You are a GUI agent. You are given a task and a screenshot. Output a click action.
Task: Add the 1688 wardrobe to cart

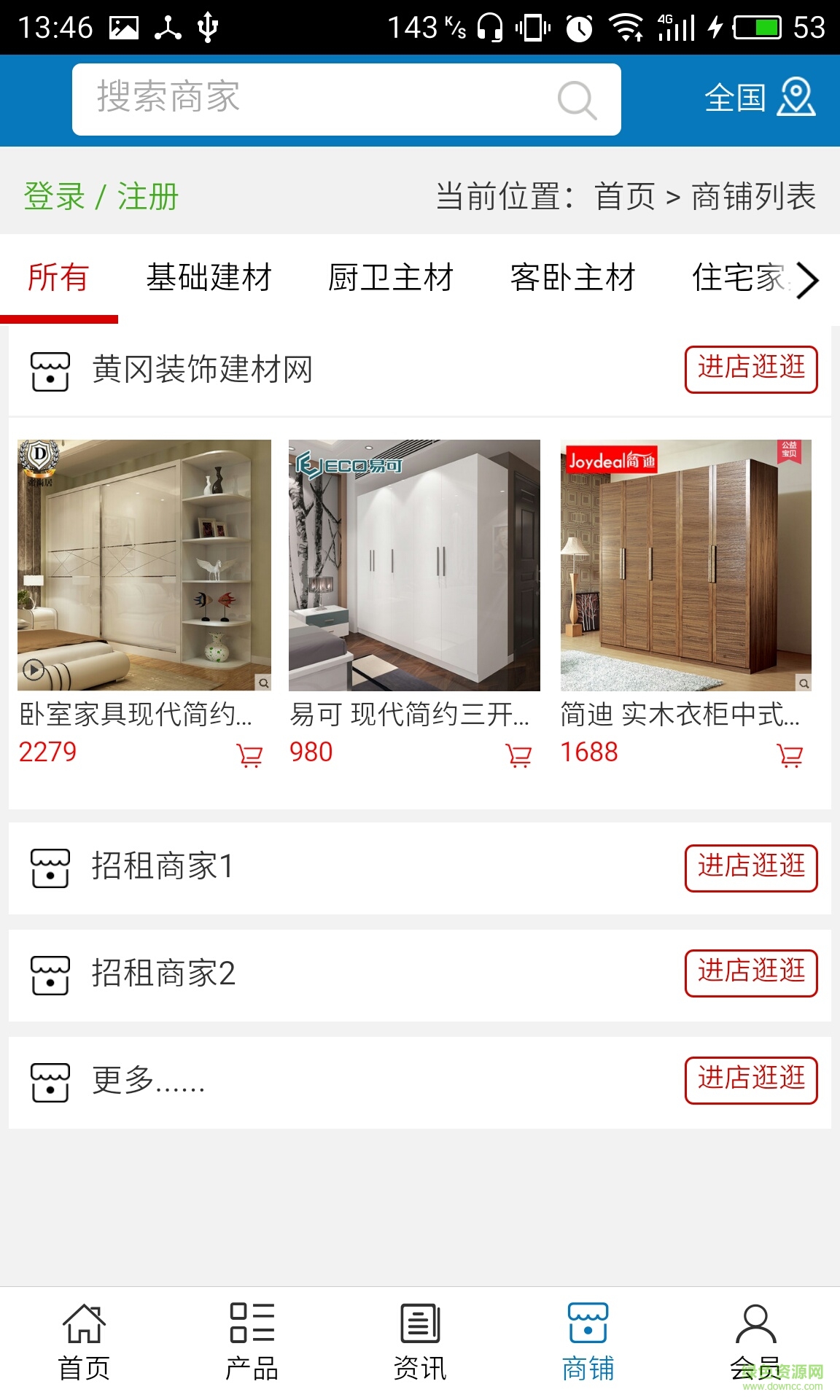790,755
